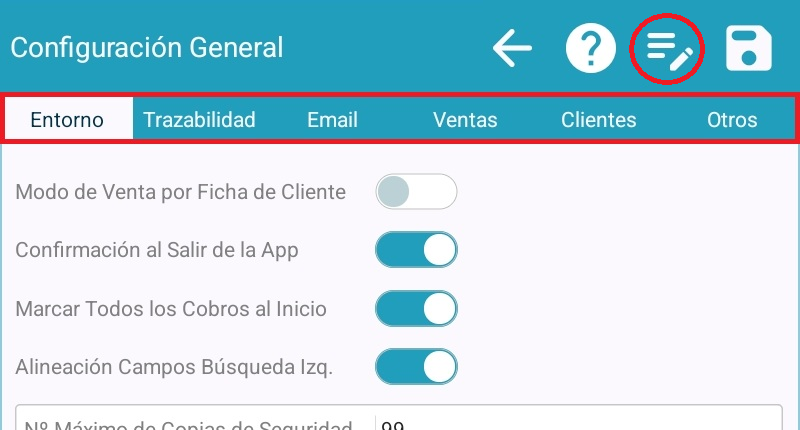The image size is (800, 430).
Task: Select the Entorno tab
Action: point(68,120)
